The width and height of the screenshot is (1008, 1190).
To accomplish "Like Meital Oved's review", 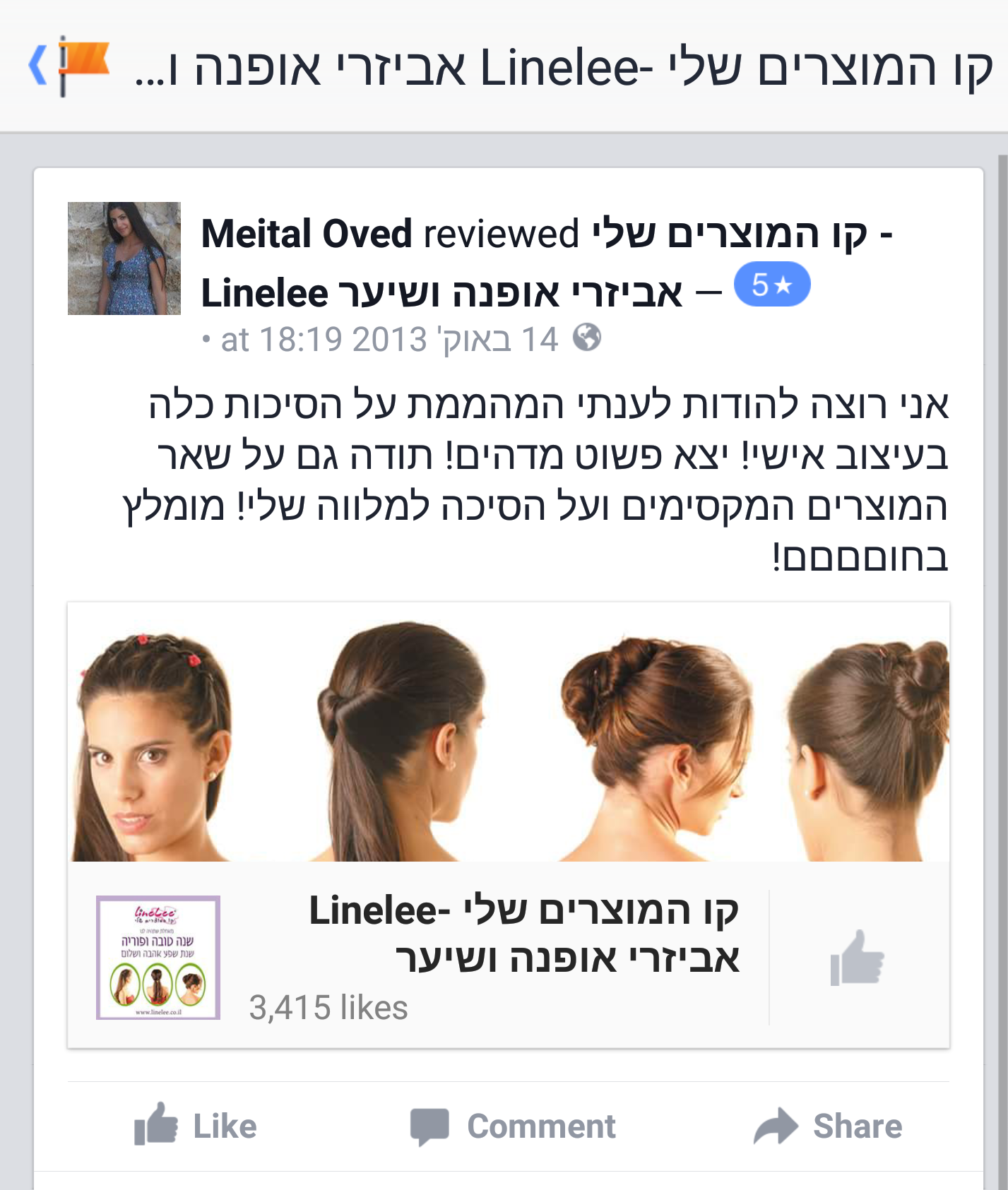I will (196, 1126).
